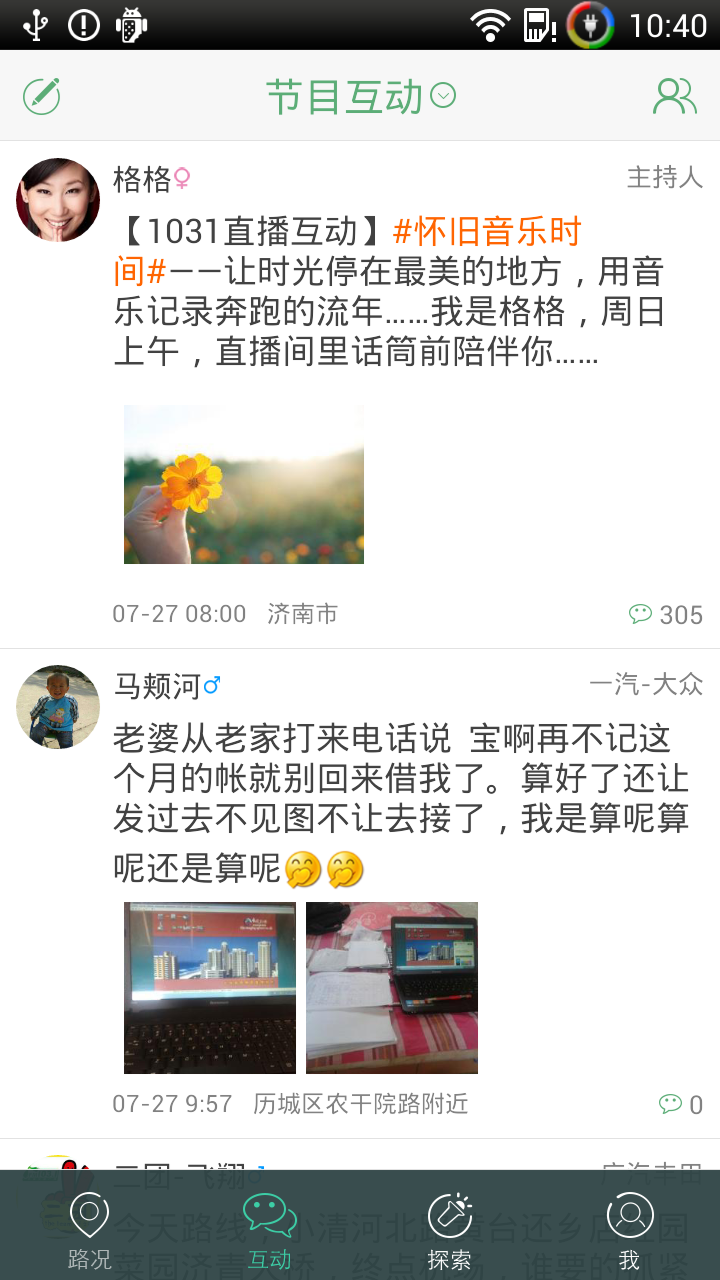Viewport: 720px width, 1280px height.
Task: Open the 我 tab
Action: tap(629, 1230)
